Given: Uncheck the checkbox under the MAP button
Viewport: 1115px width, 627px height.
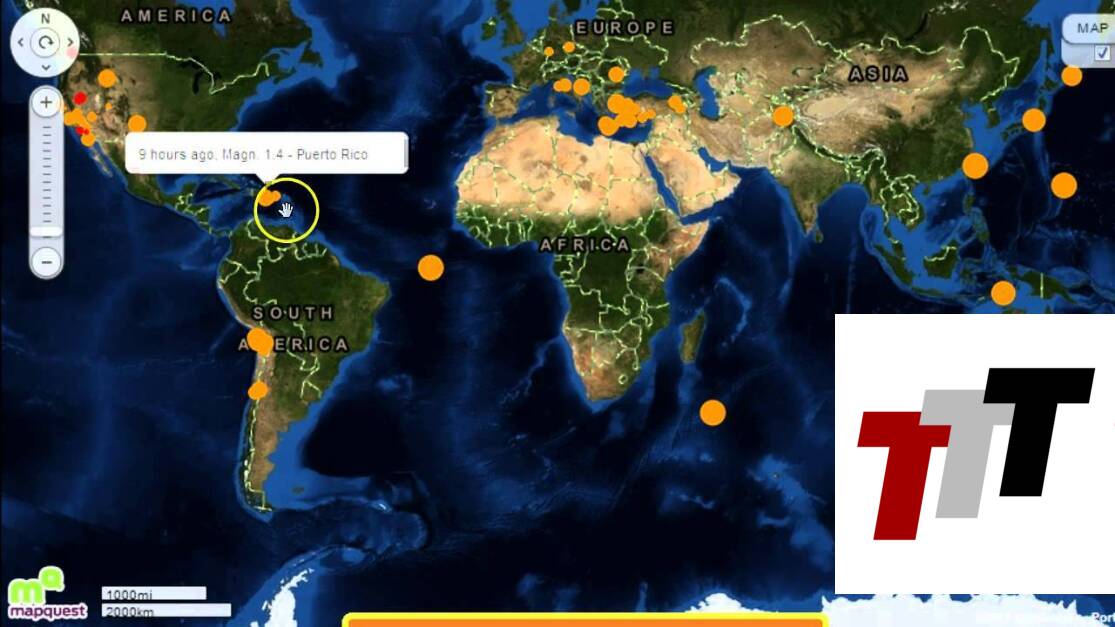Looking at the screenshot, I should [x=1101, y=53].
